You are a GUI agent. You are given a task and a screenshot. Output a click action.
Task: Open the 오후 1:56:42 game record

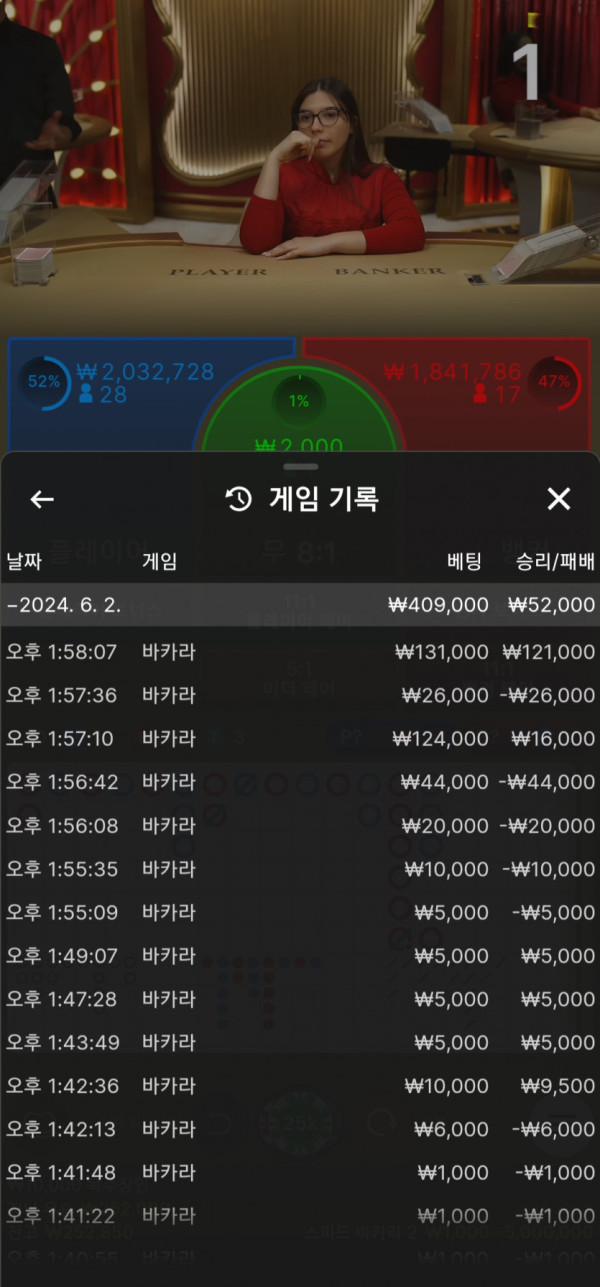(300, 782)
